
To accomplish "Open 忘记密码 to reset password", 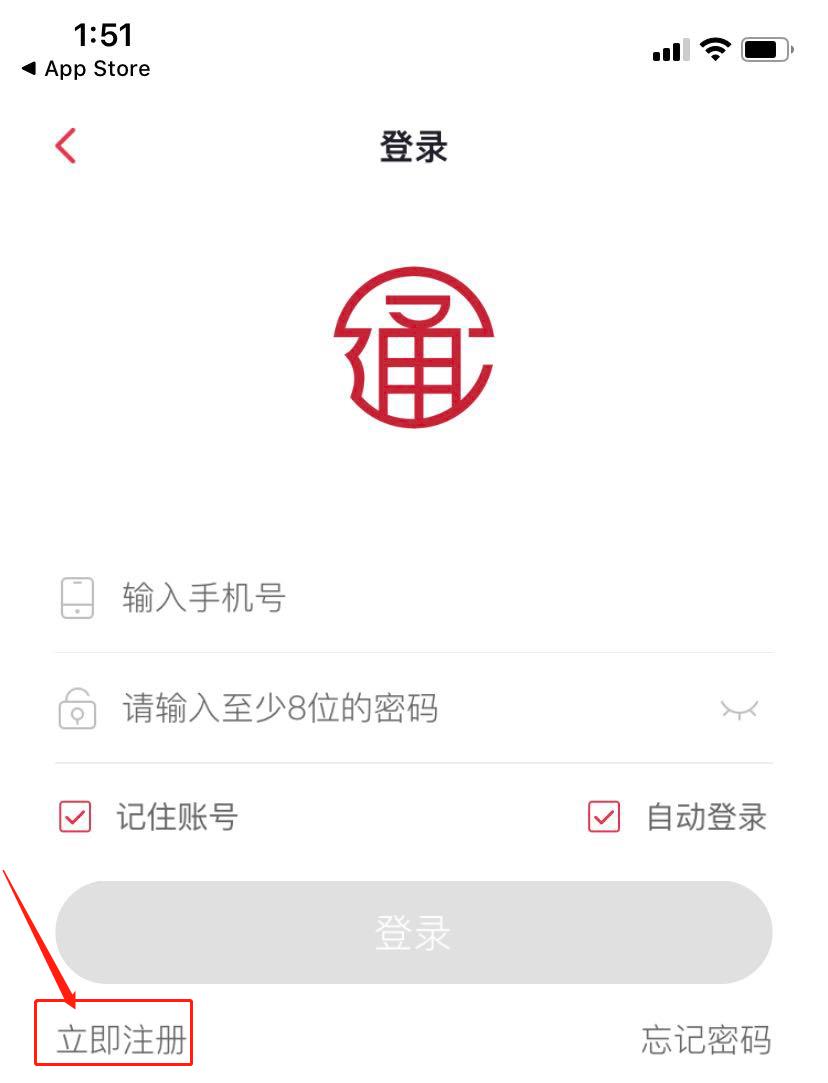I will pos(706,1039).
